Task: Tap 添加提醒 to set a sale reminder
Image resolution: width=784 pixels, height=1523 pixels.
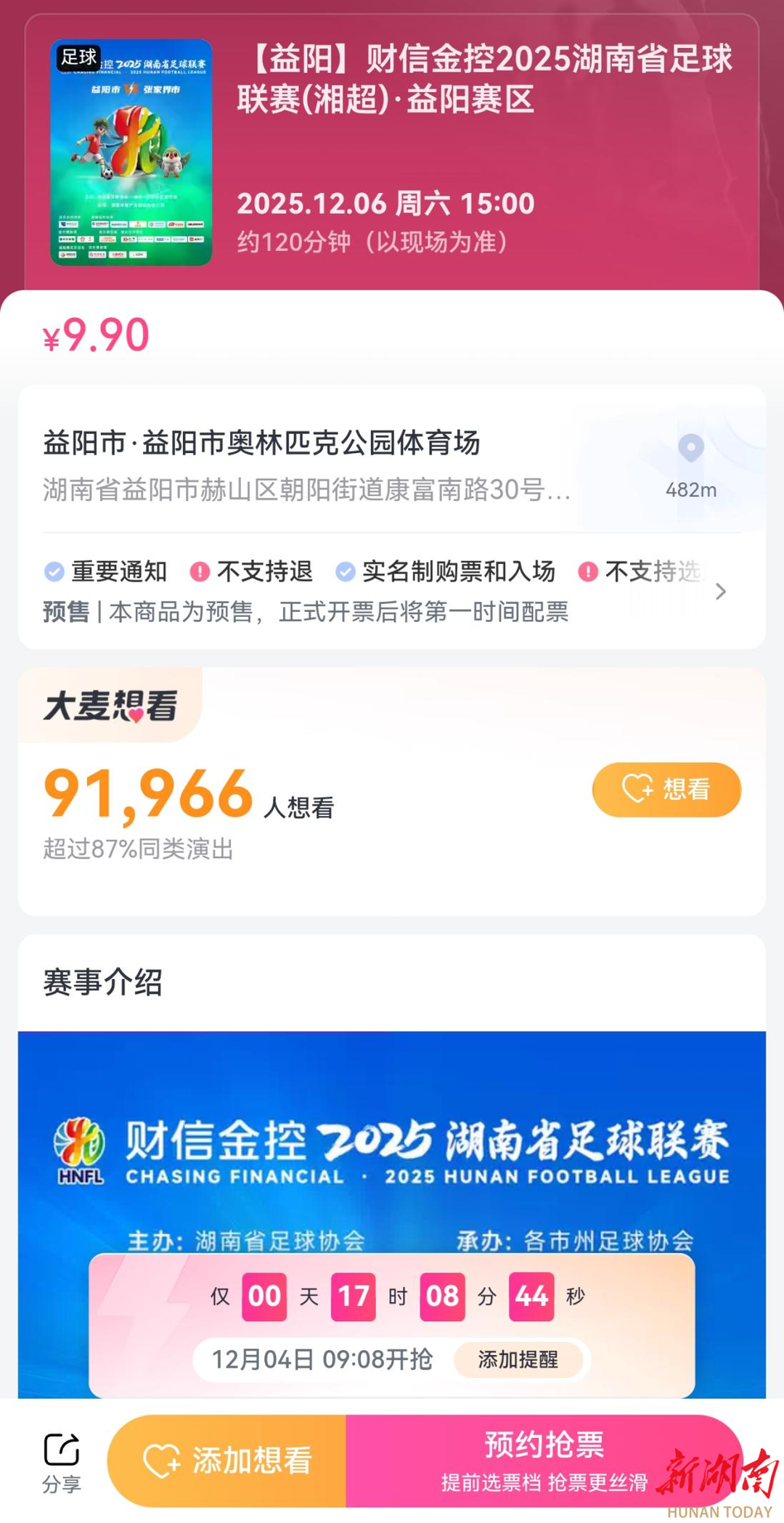Action: (518, 1360)
